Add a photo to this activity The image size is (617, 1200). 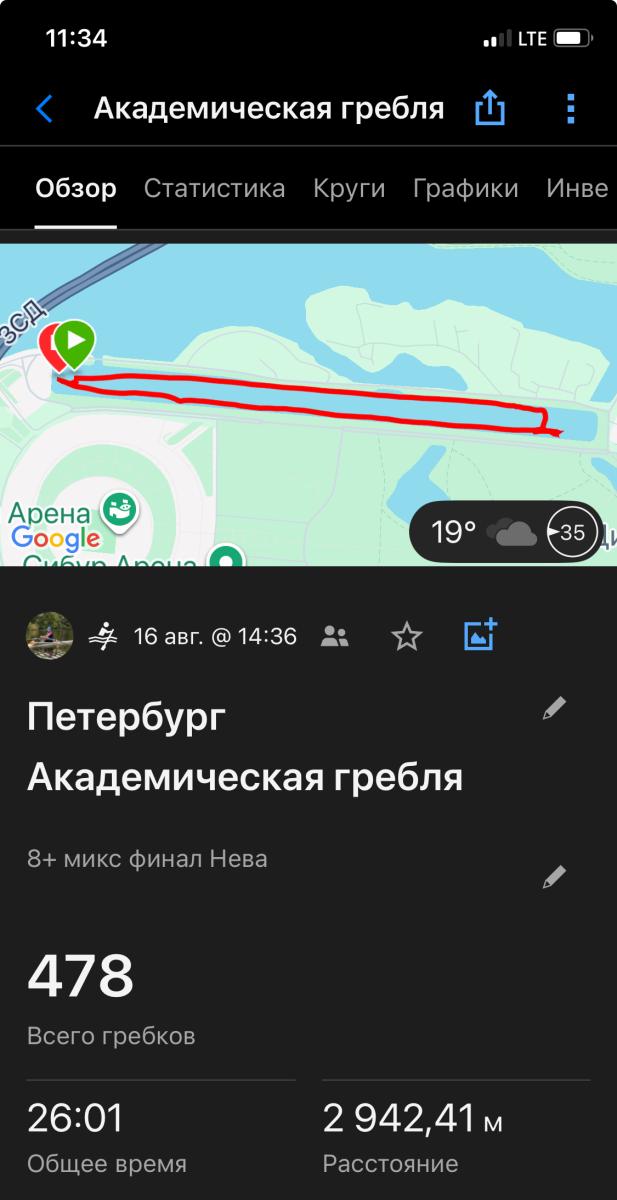(480, 635)
